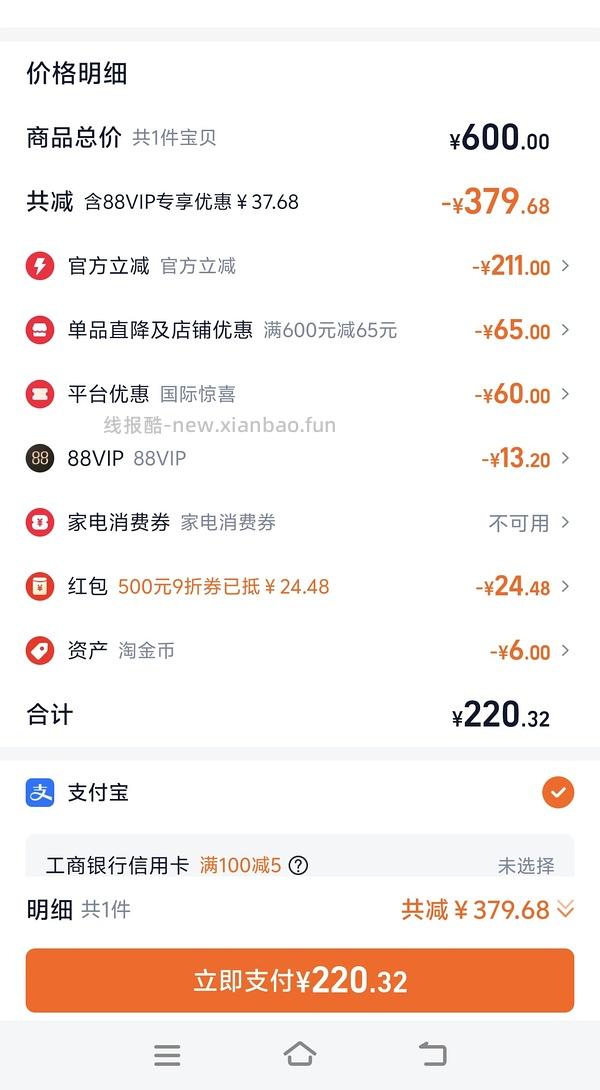
Task: Tap the system back button
Action: 432,1054
